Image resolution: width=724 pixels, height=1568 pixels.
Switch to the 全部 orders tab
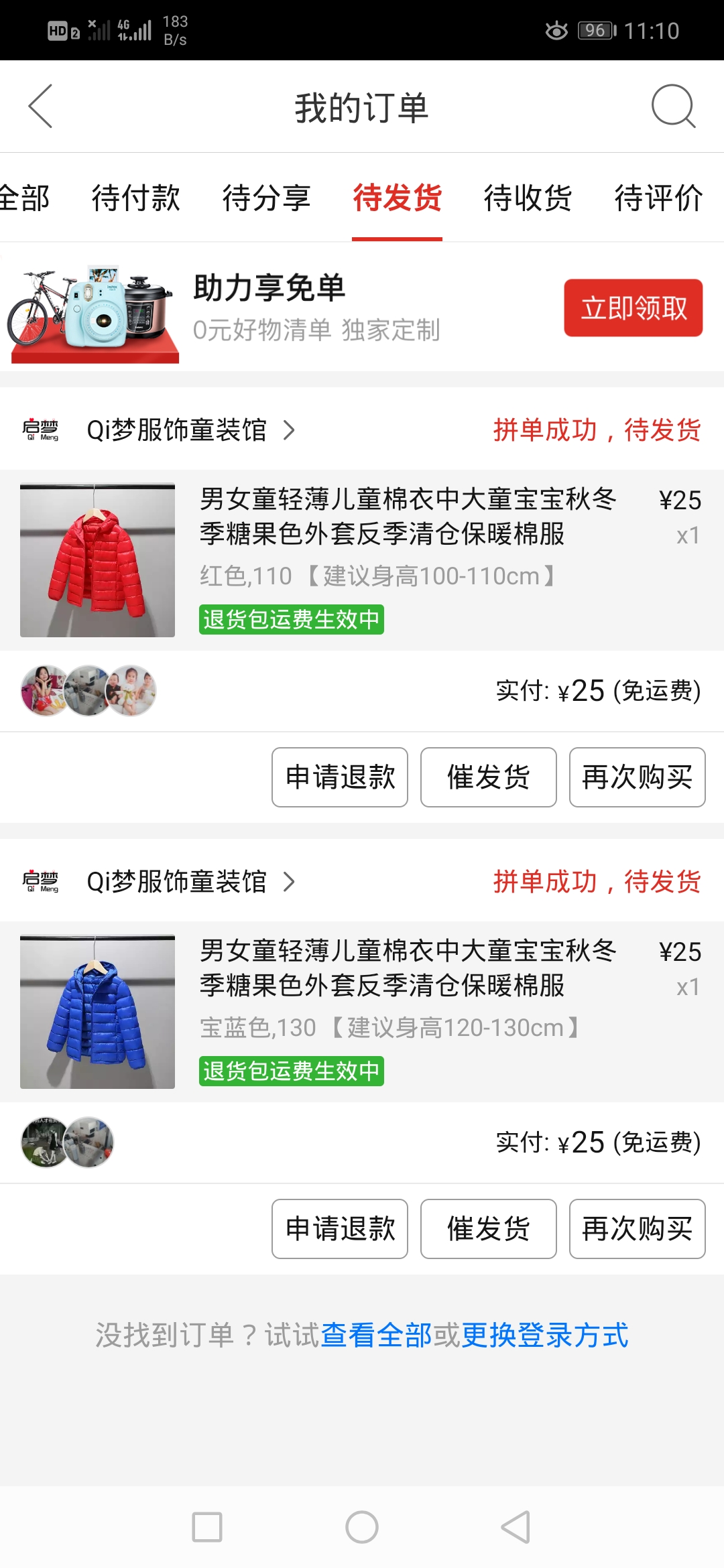24,198
